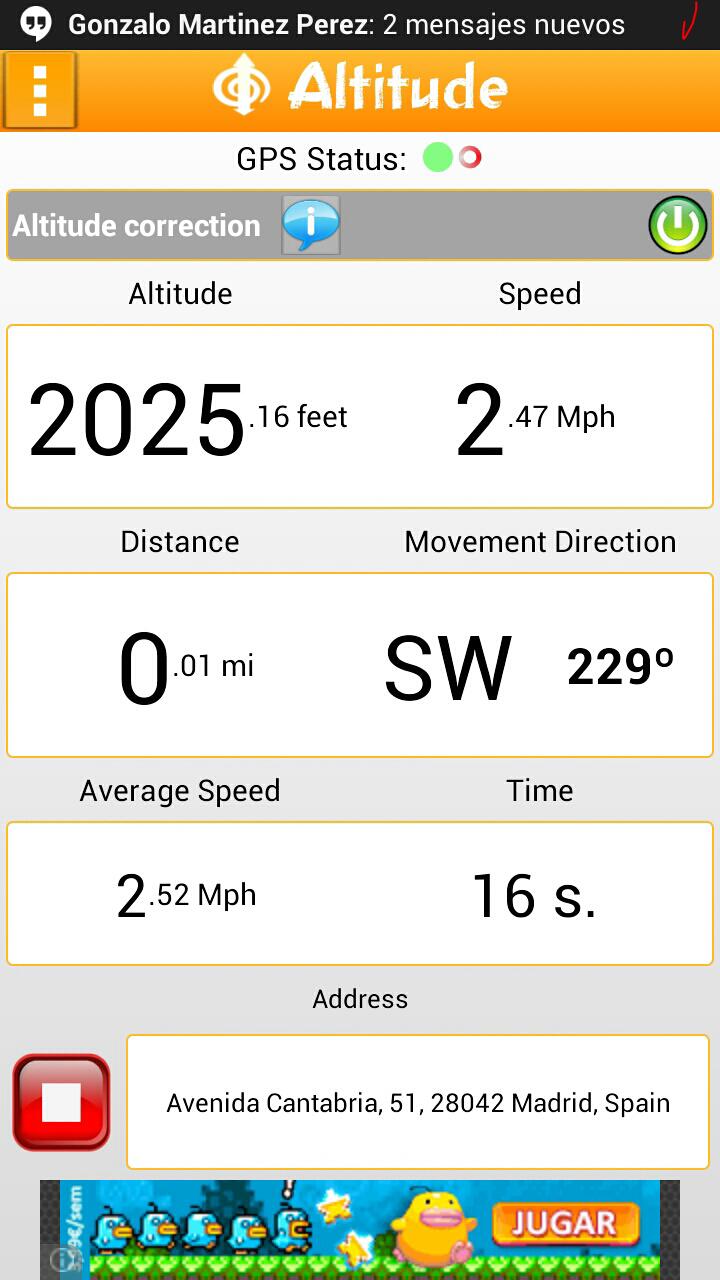Image resolution: width=720 pixels, height=1280 pixels.
Task: Toggle the Altitude correction power switch
Action: [678, 226]
